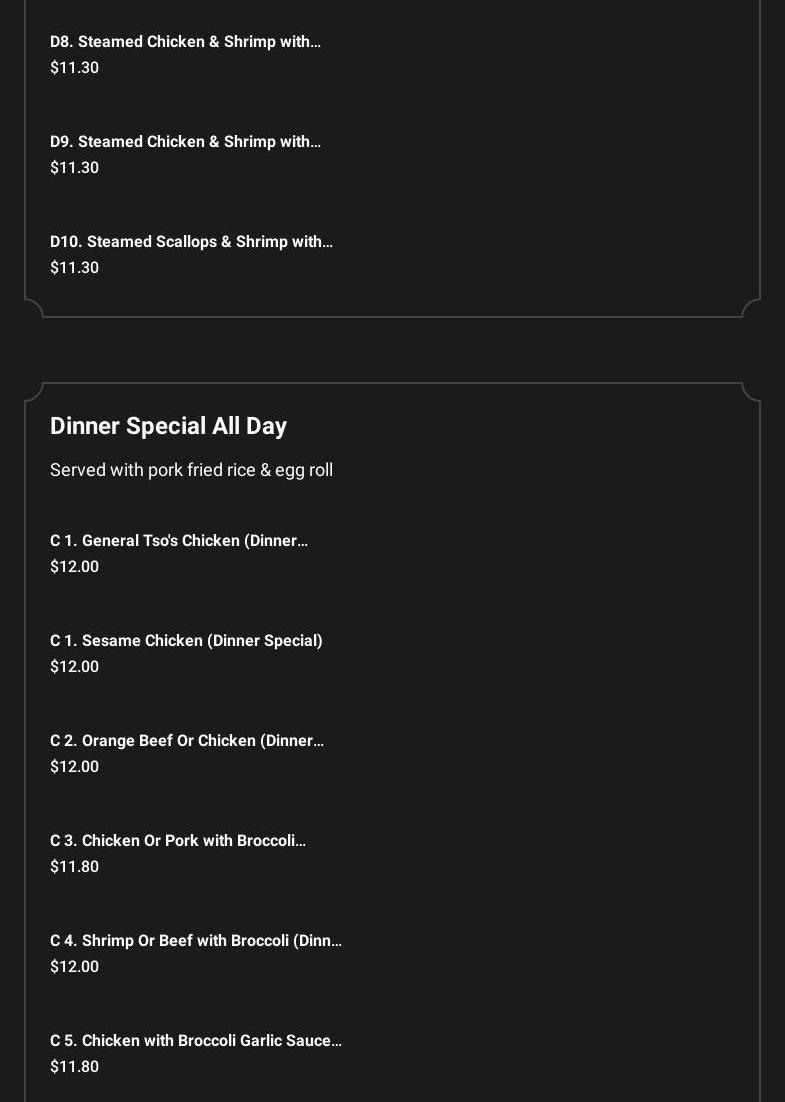Open C 3. Chicken Or Pork with Broccoli

pyautogui.click(x=178, y=841)
